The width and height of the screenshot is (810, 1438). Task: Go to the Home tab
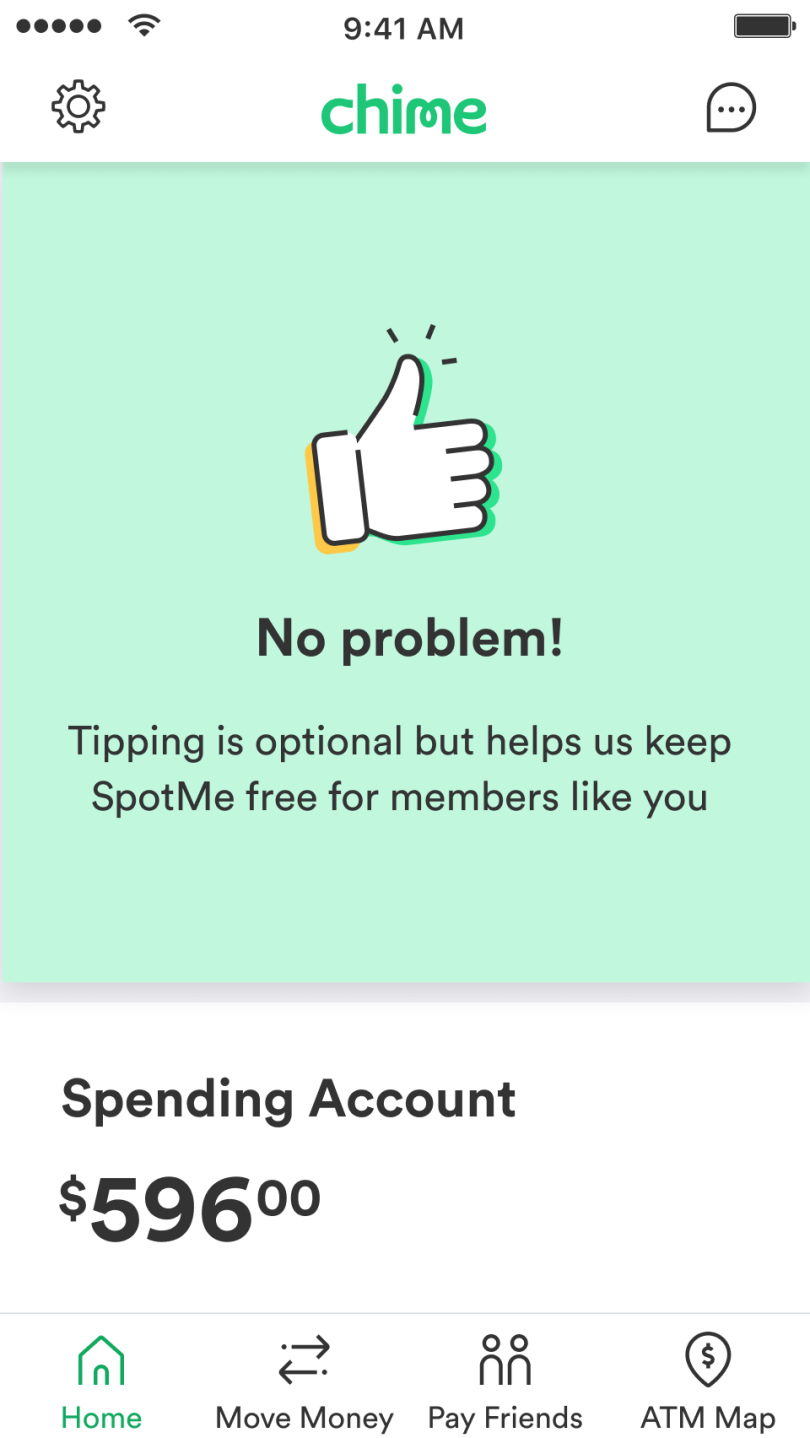[101, 1382]
